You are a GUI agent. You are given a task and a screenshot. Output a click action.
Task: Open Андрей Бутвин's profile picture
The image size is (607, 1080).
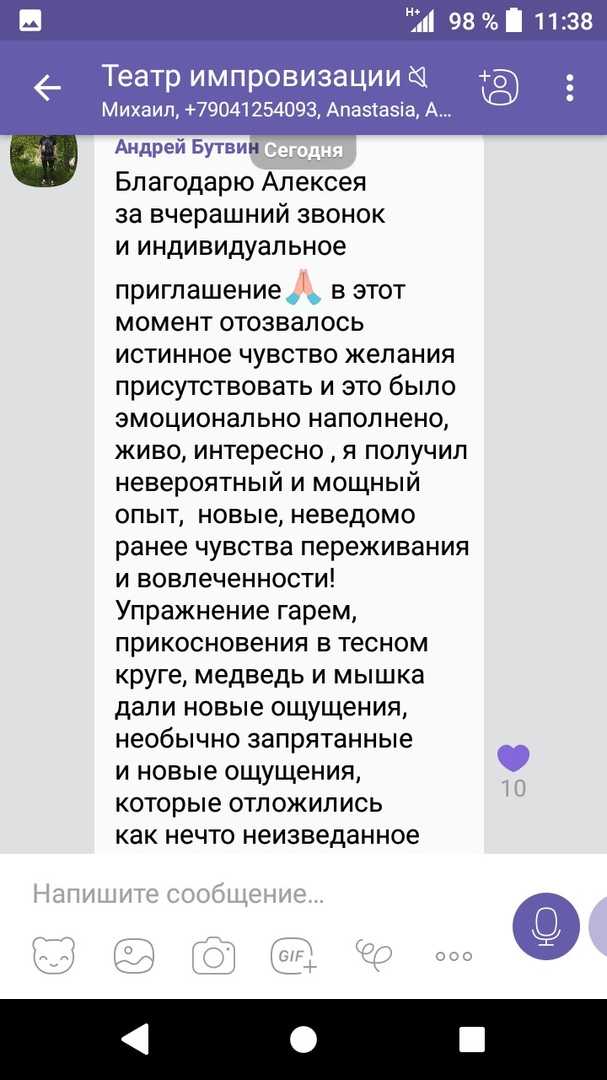[x=43, y=160]
